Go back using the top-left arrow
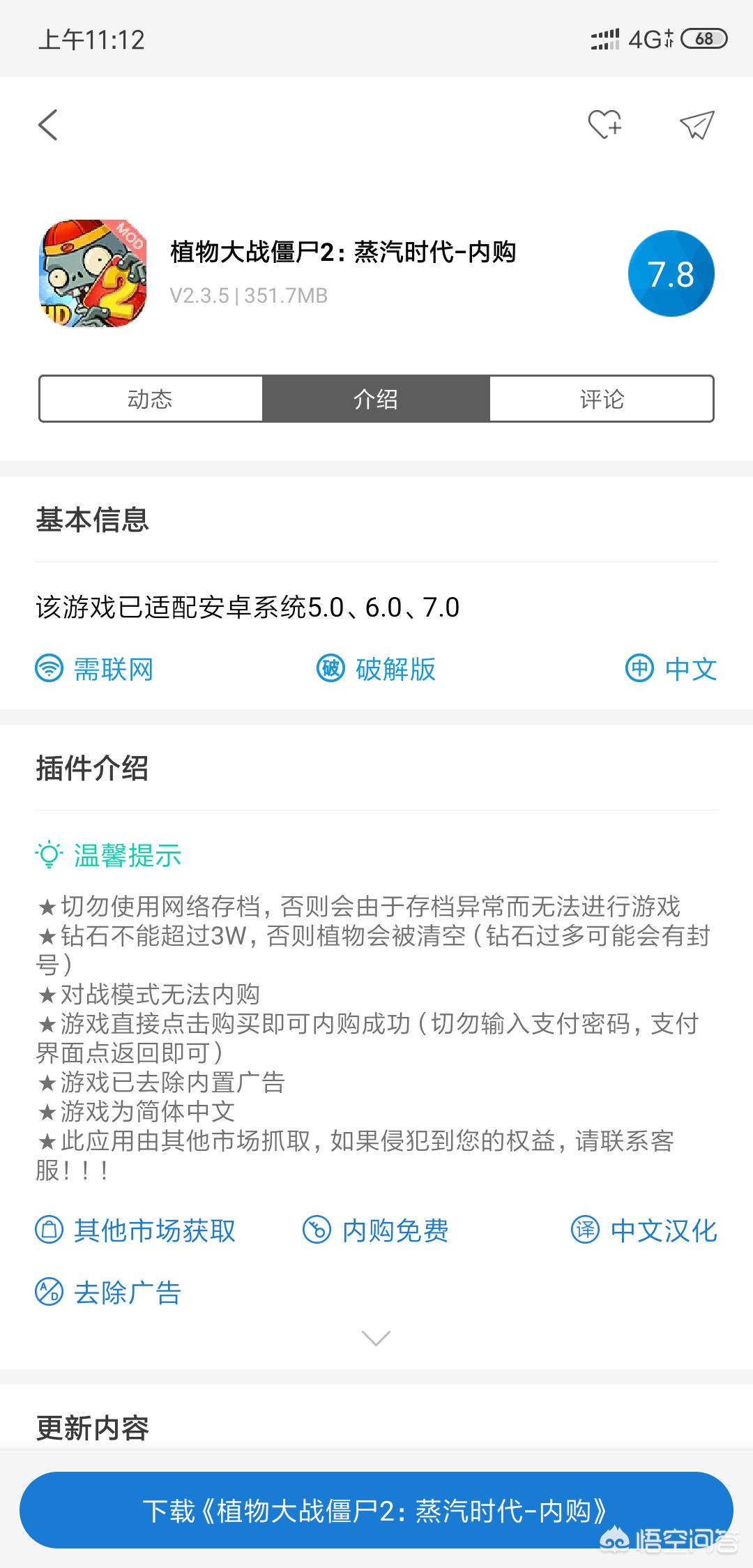The height and width of the screenshot is (1568, 753). tap(48, 126)
